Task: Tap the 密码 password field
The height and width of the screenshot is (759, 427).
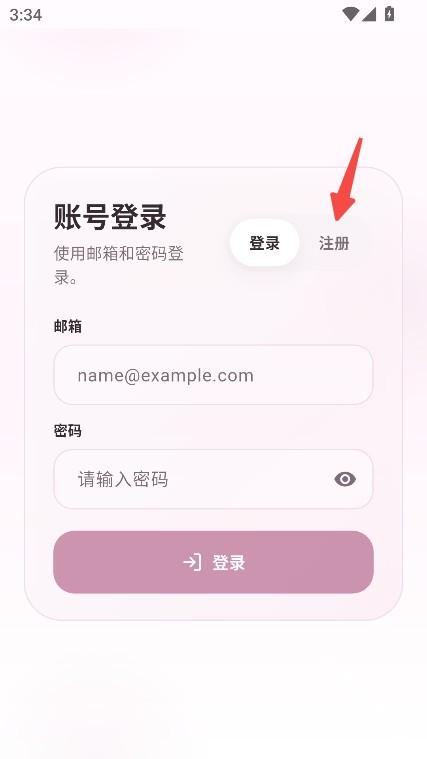Action: (x=213, y=479)
